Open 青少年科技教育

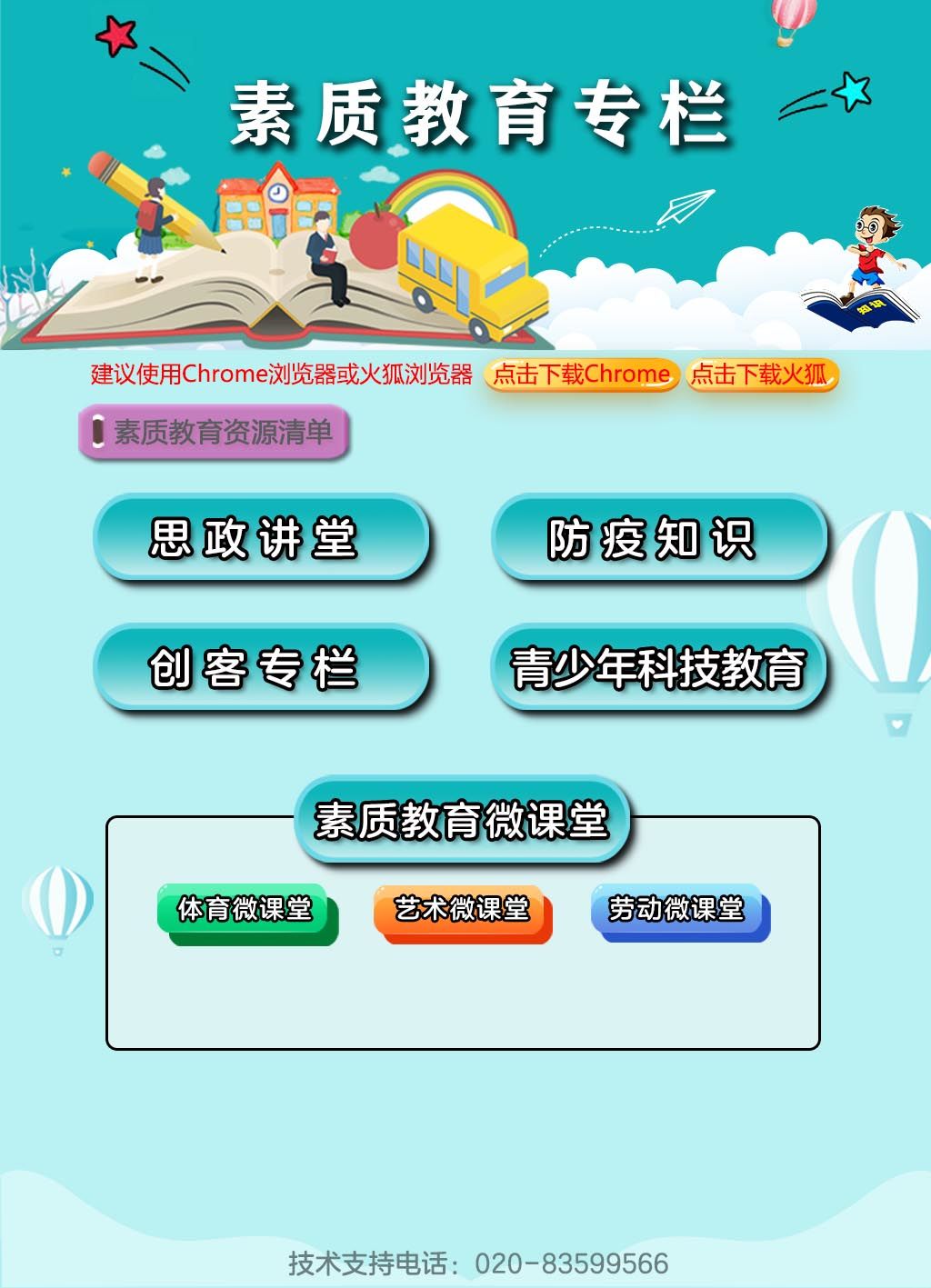[658, 667]
